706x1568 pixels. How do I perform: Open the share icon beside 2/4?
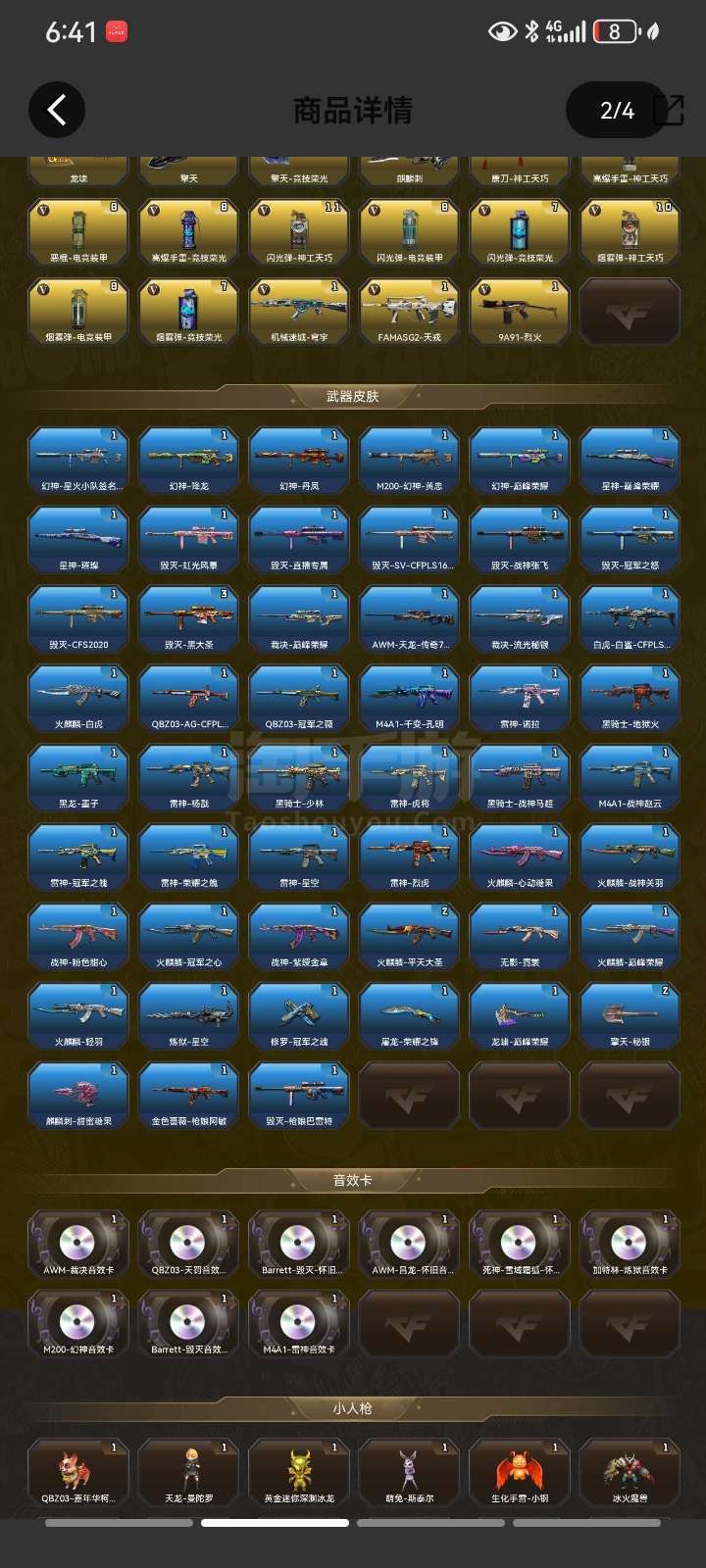click(670, 110)
